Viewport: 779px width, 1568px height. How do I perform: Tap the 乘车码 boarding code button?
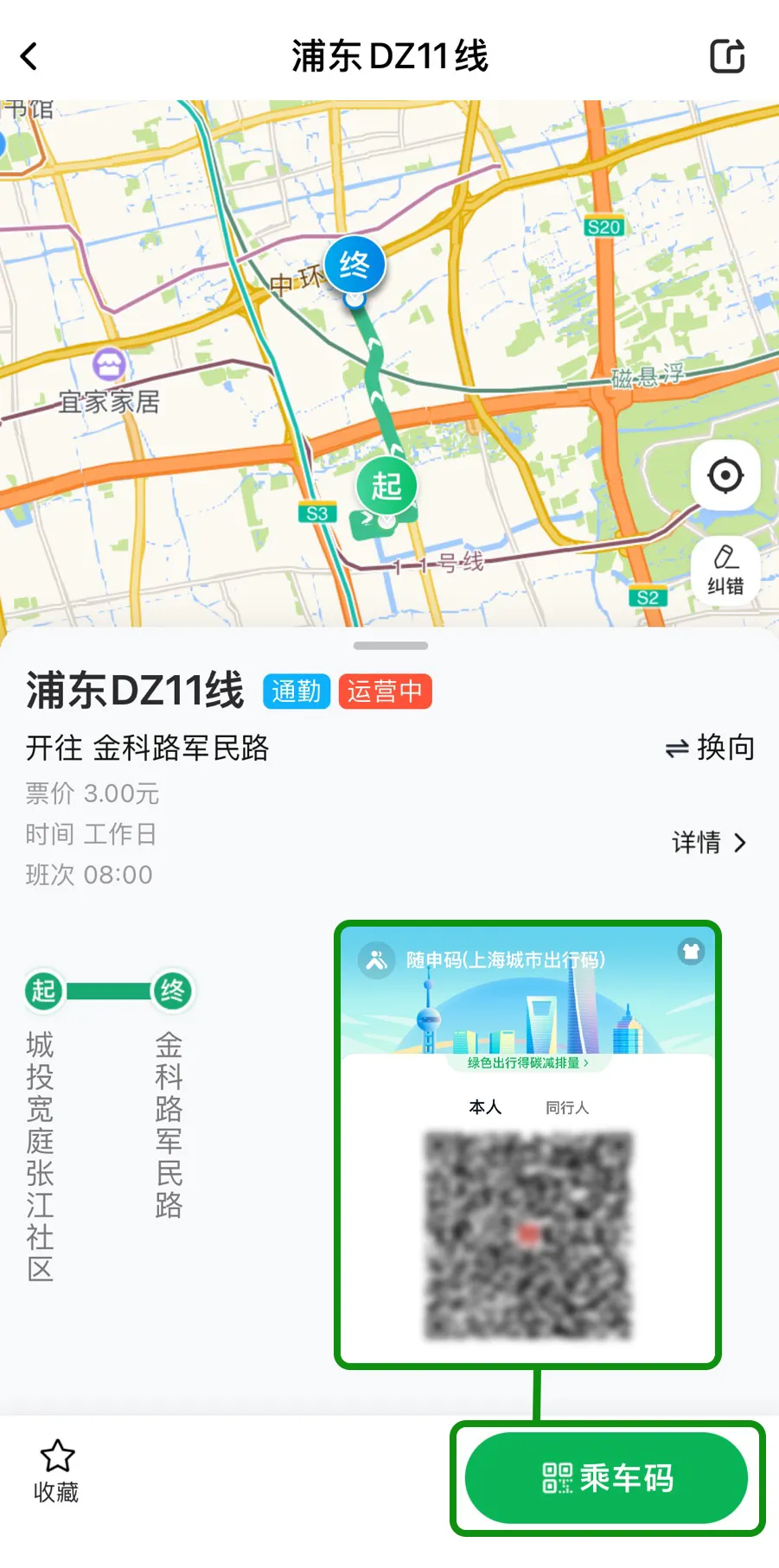[607, 1477]
